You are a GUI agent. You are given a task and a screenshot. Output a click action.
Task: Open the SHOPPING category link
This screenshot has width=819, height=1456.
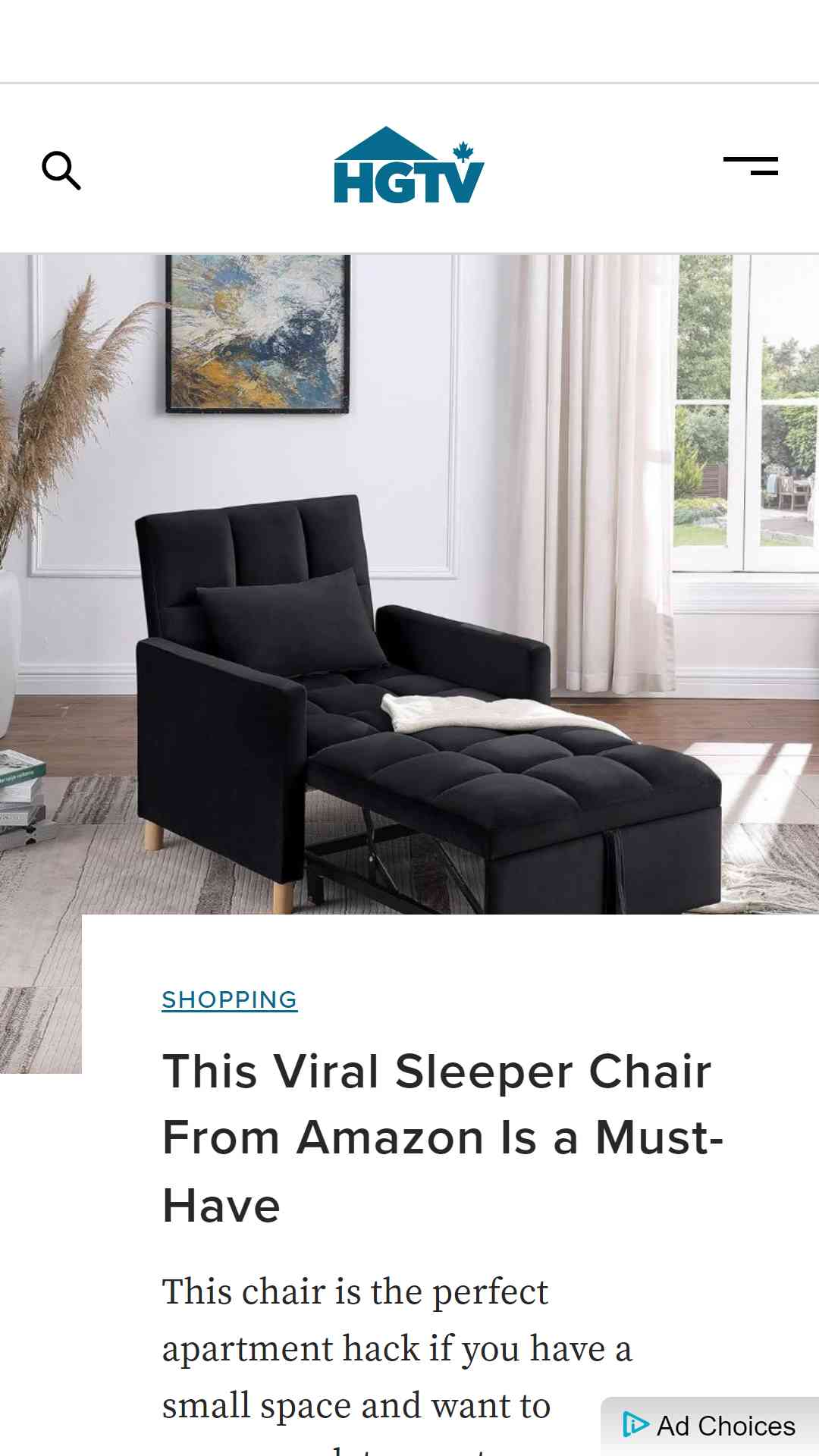tap(230, 999)
